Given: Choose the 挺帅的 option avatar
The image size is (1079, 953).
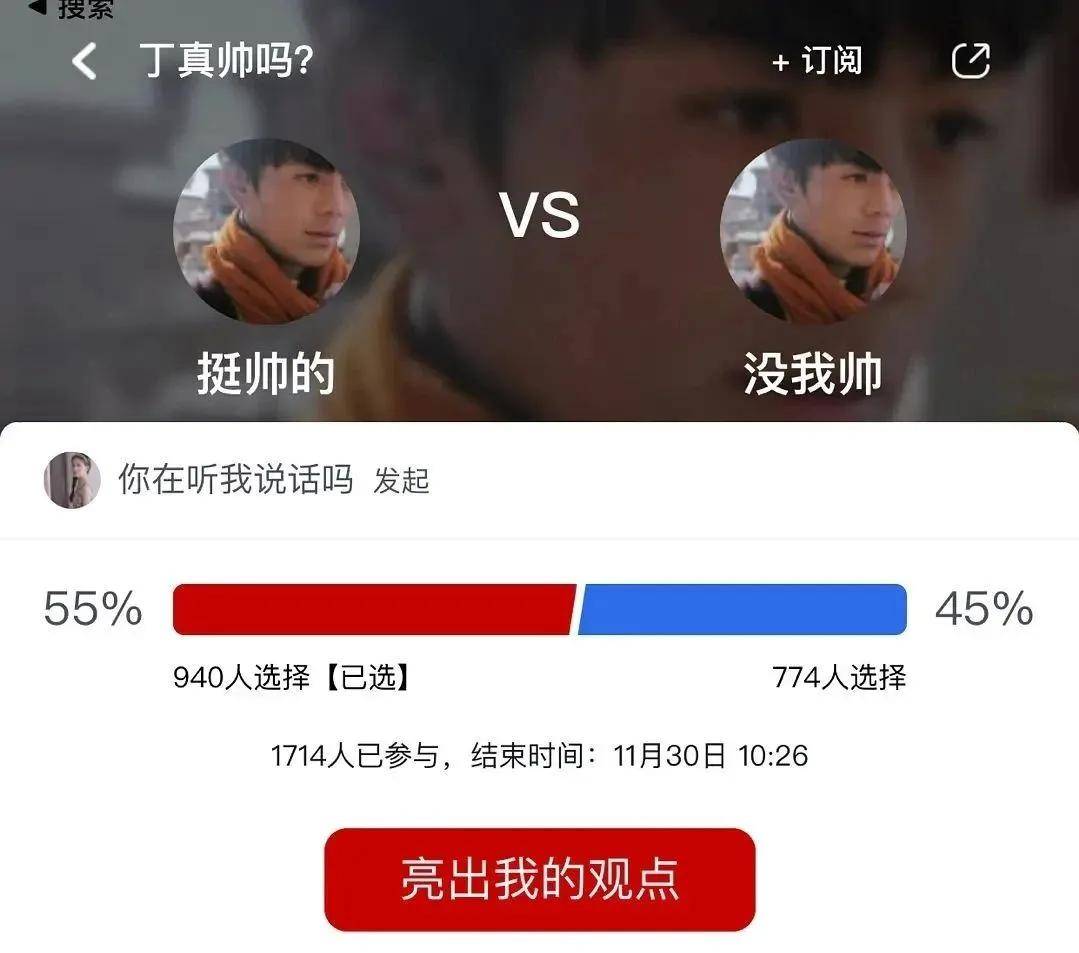Looking at the screenshot, I should tap(266, 232).
